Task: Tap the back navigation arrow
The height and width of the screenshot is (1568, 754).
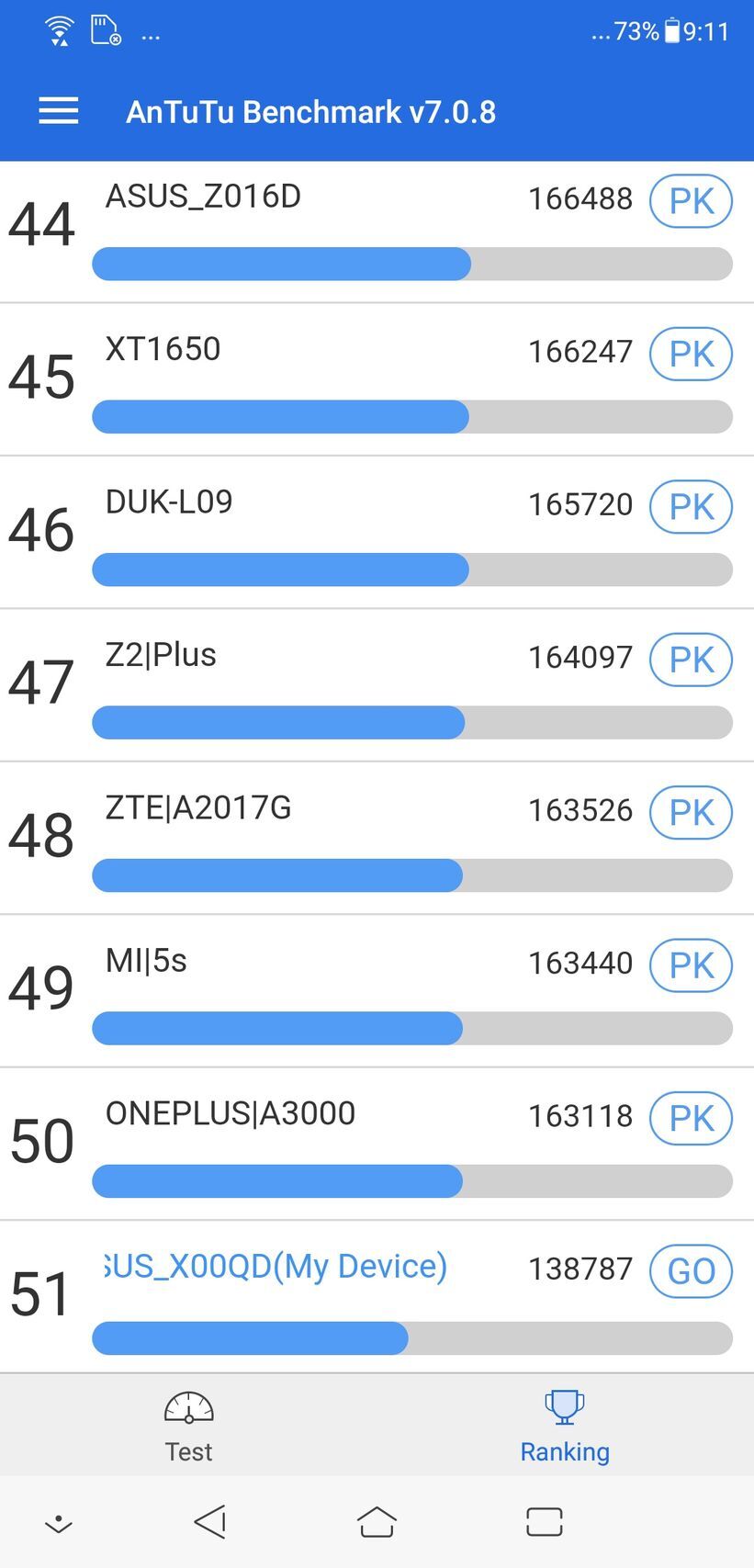Action: click(209, 1521)
